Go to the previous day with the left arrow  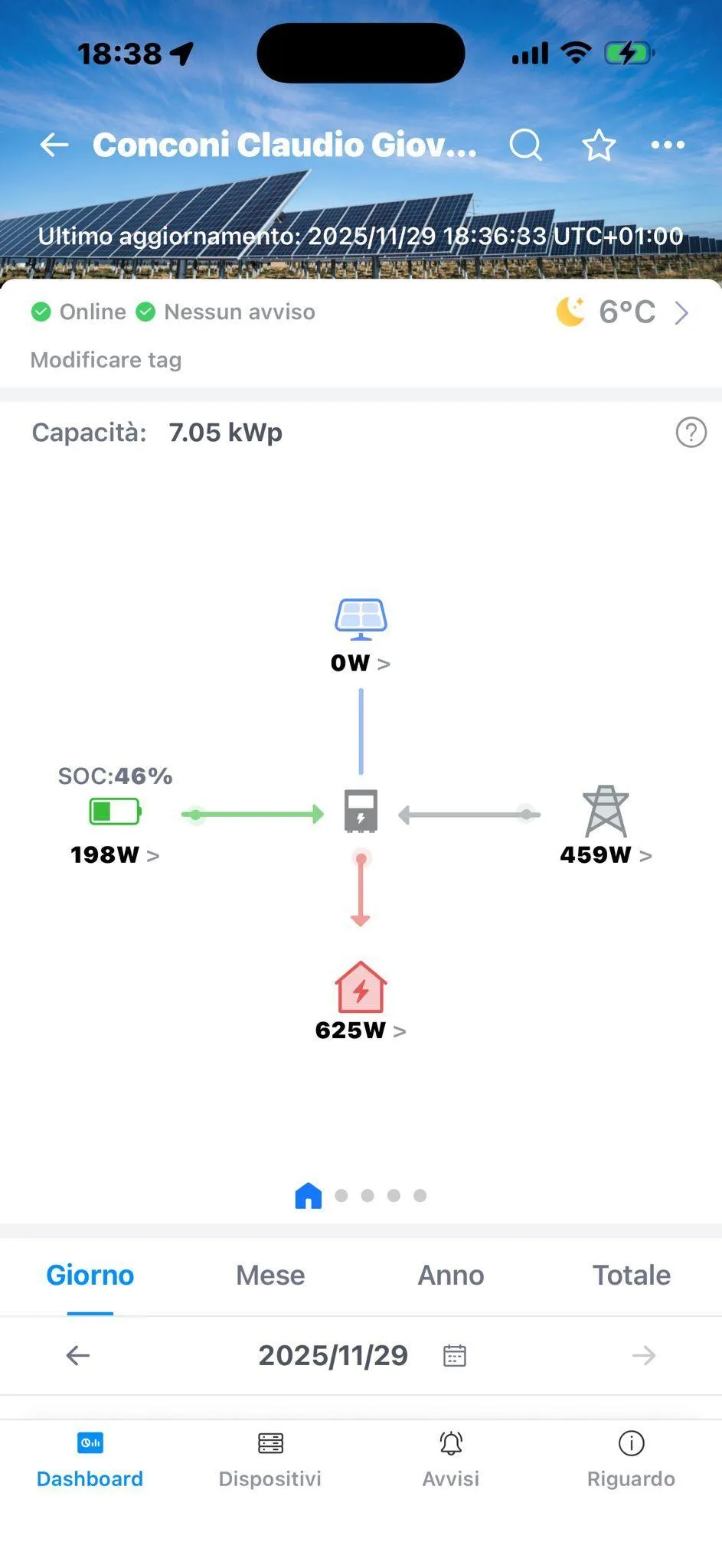coord(78,1355)
